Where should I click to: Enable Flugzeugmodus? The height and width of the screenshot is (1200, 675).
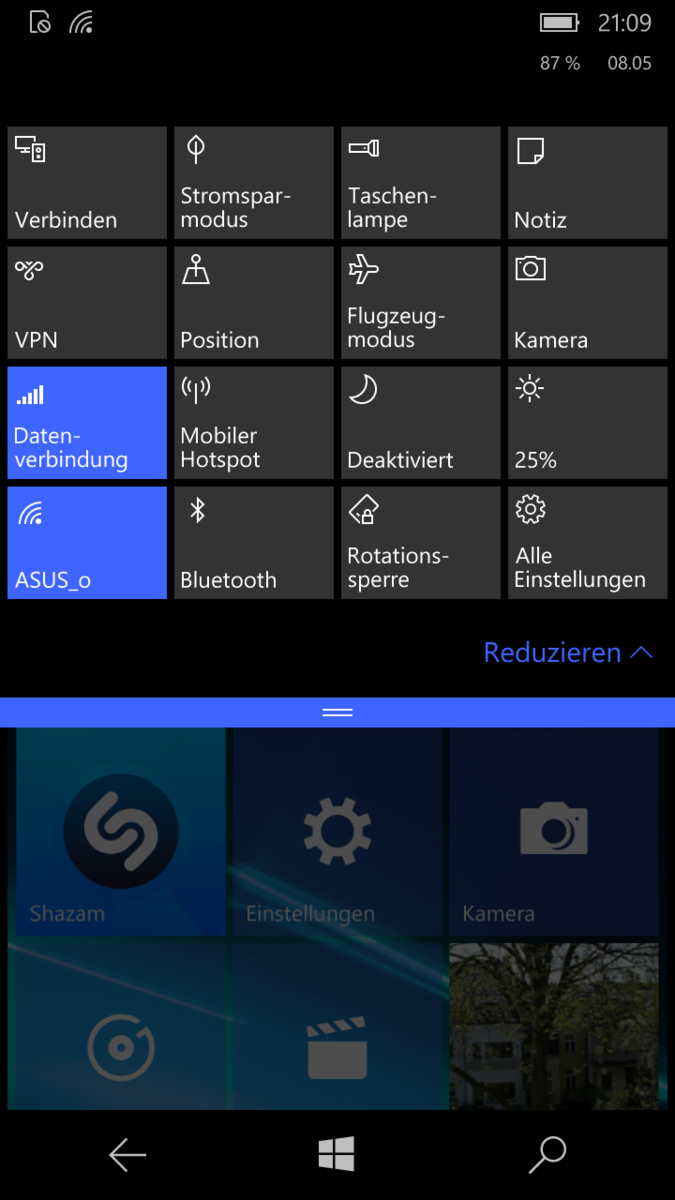[421, 303]
